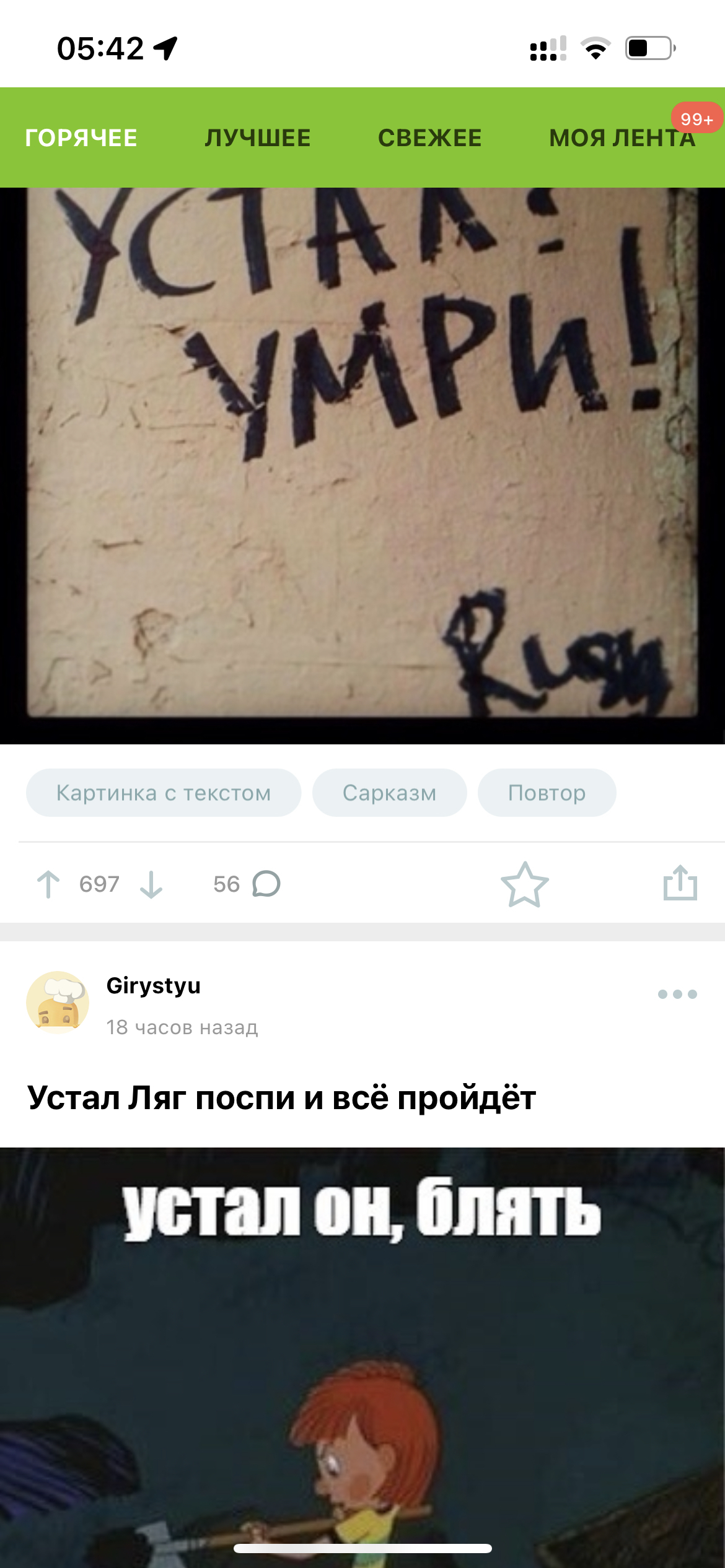
Task: Go to the Моя лента tab
Action: pyautogui.click(x=622, y=138)
